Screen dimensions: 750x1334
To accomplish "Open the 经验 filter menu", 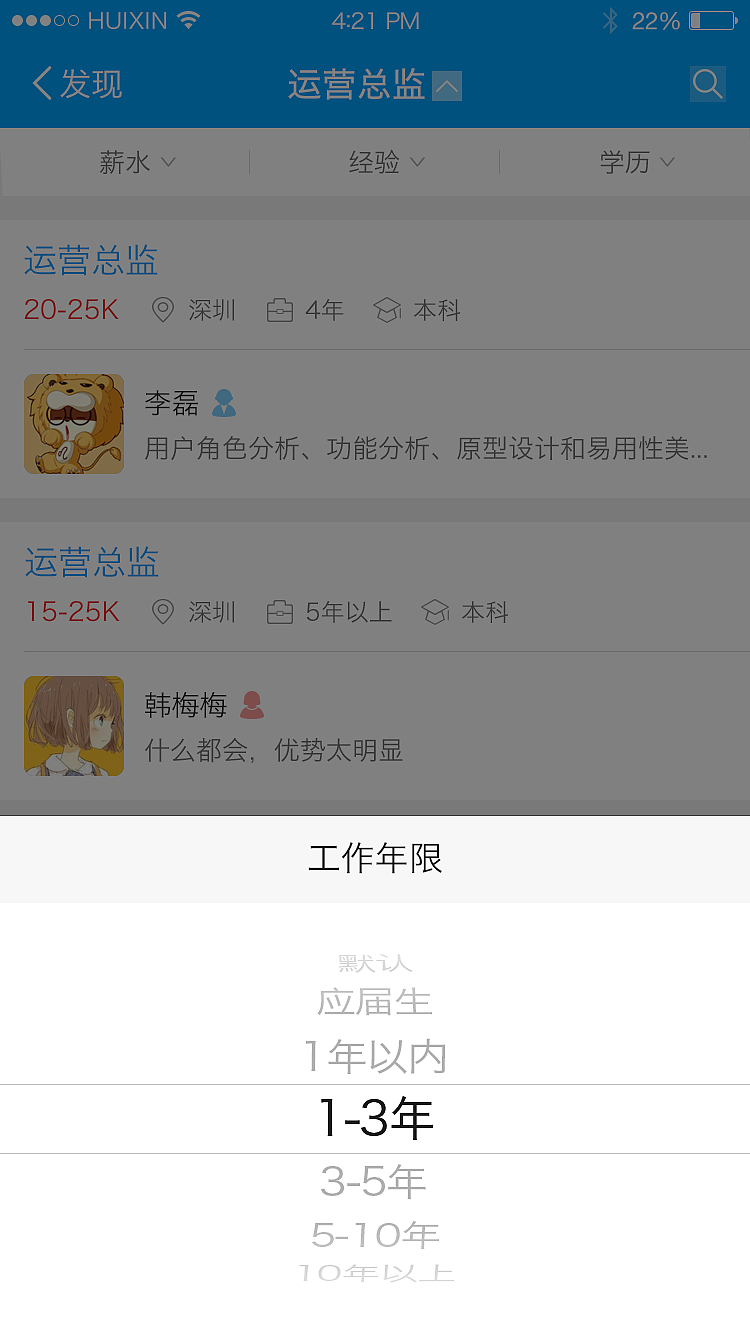I will pos(385,161).
